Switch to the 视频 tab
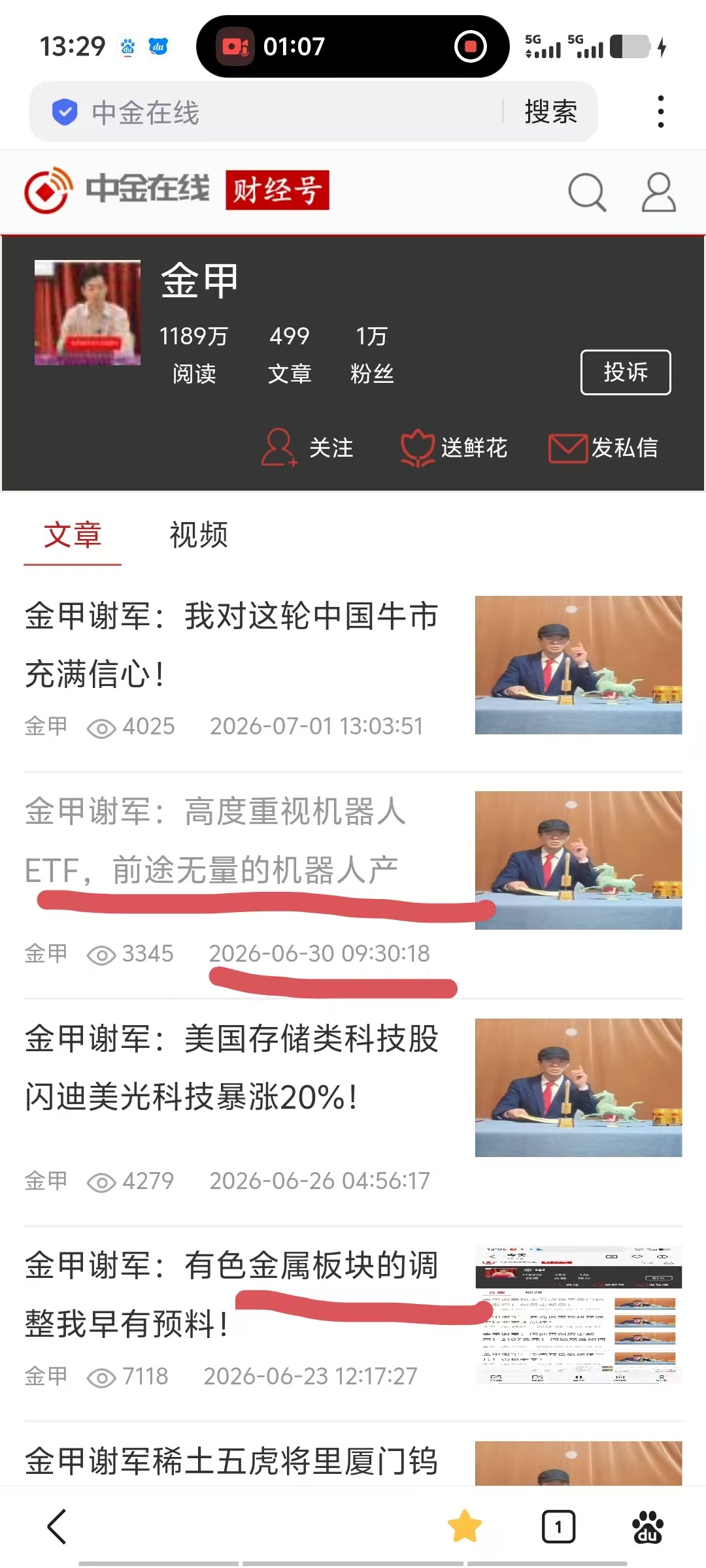The width and height of the screenshot is (706, 1568). [x=199, y=535]
